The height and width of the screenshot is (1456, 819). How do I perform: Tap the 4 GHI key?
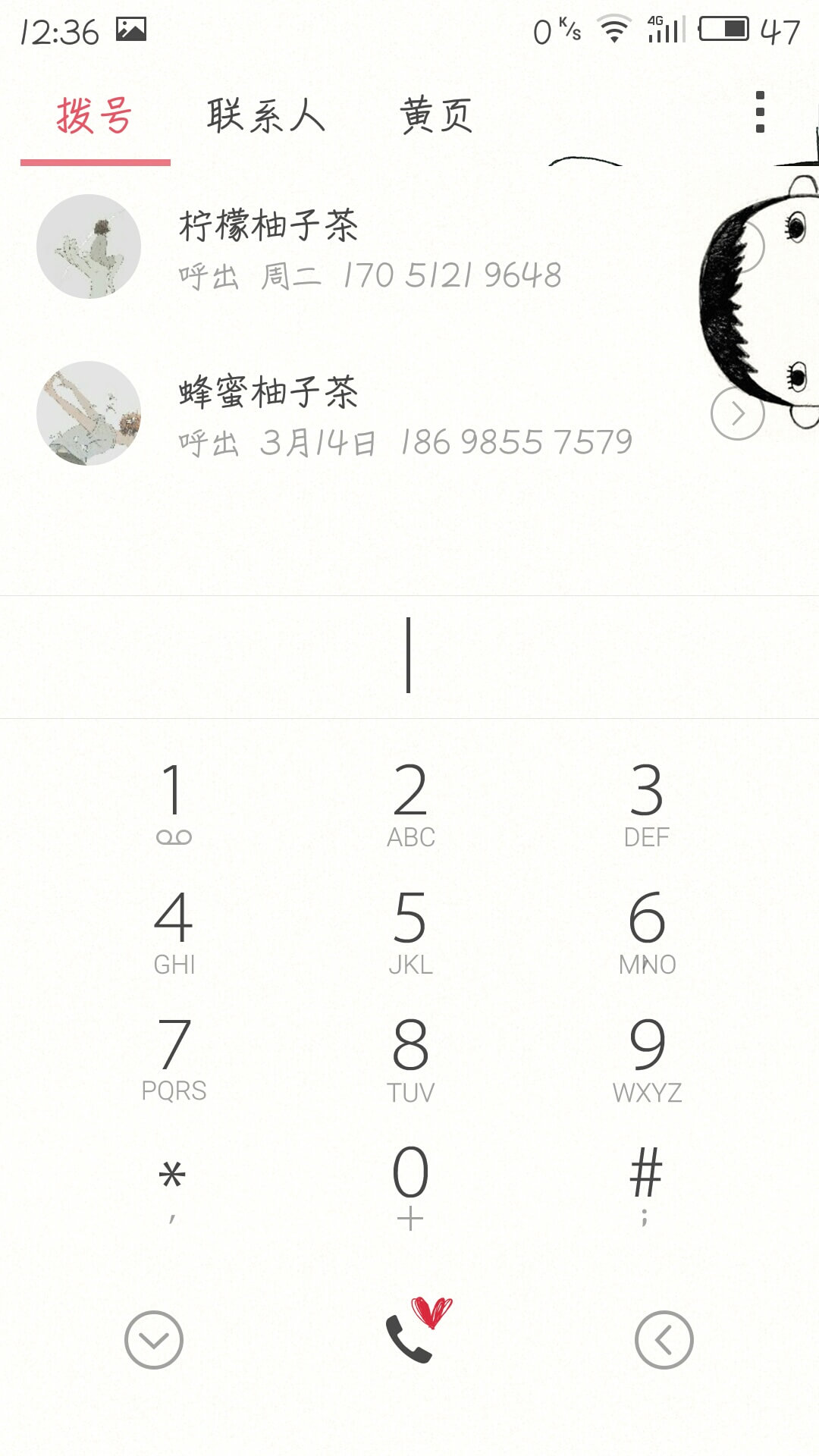(174, 931)
